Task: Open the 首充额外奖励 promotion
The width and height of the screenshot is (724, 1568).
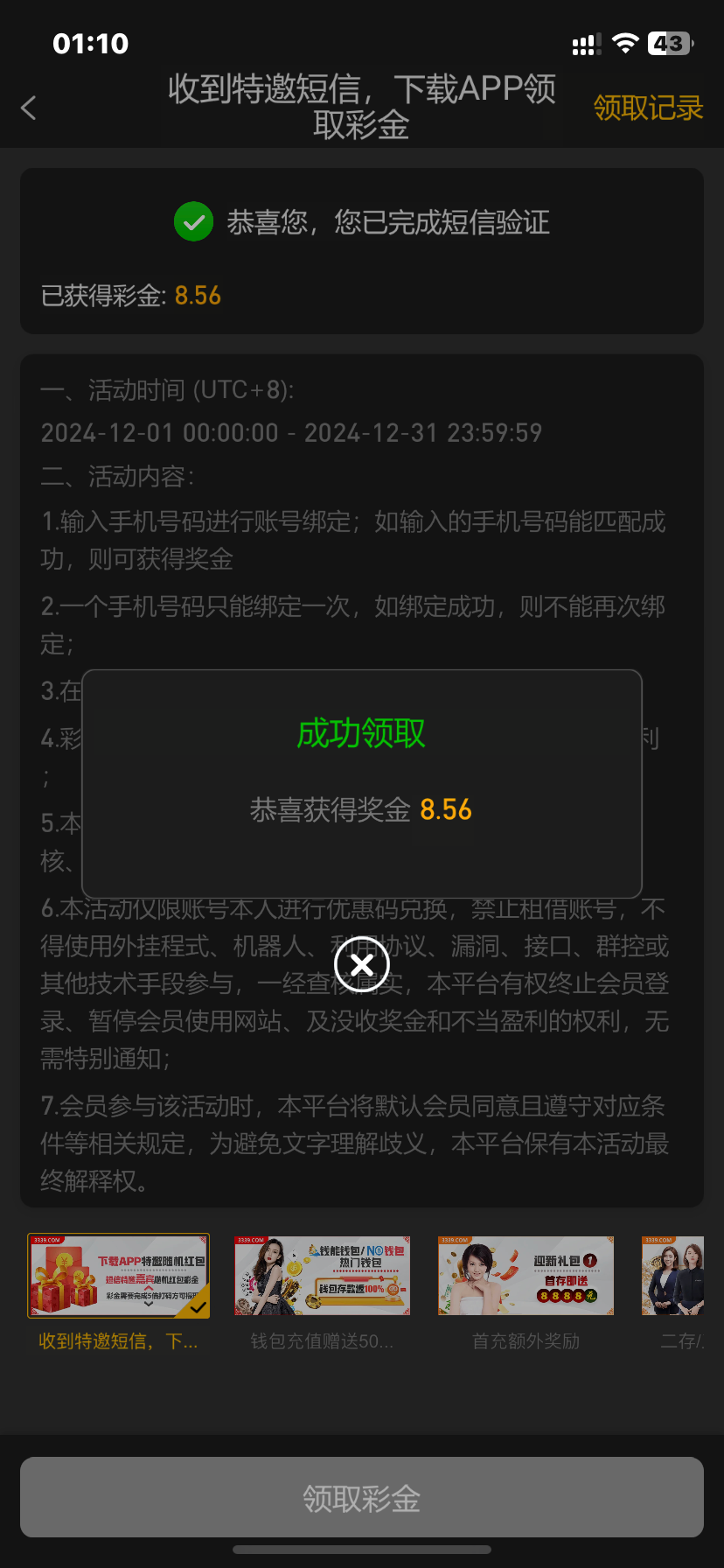Action: pyautogui.click(x=526, y=1276)
